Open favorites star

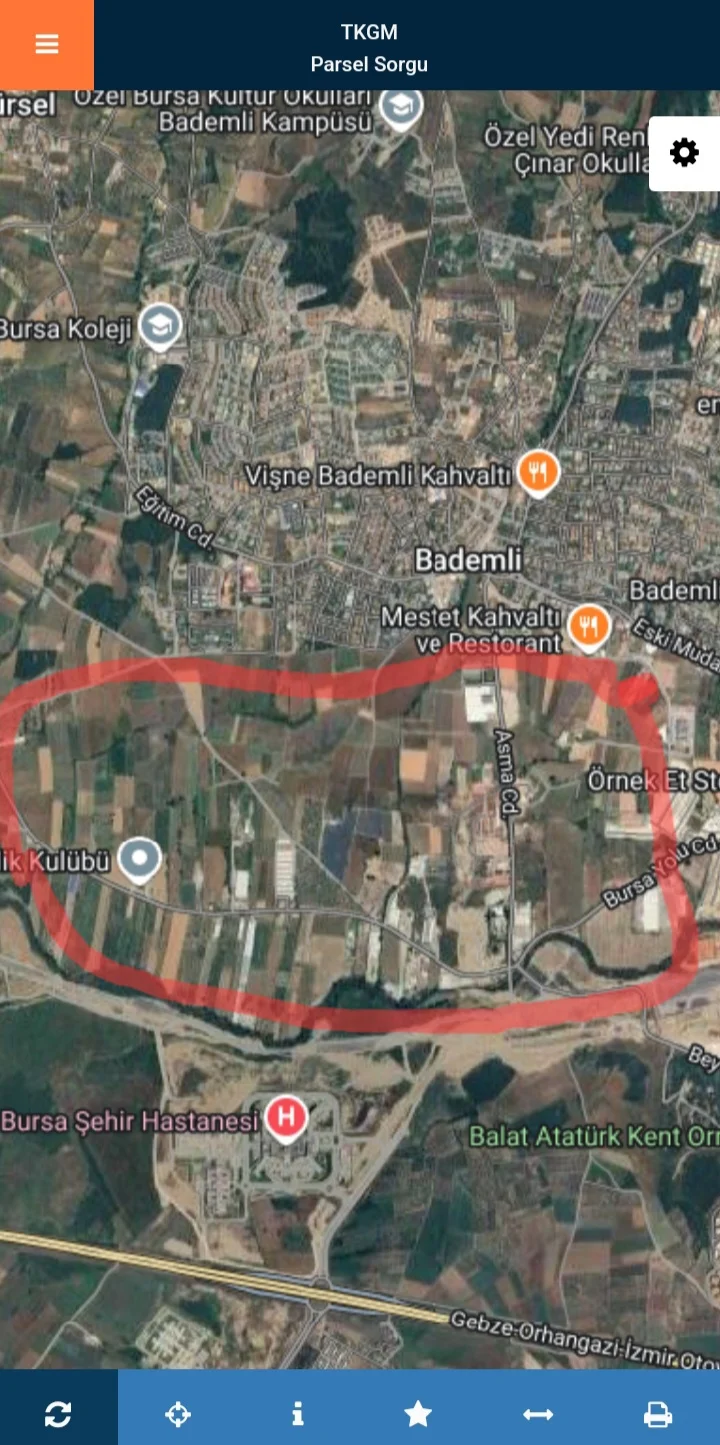418,1414
